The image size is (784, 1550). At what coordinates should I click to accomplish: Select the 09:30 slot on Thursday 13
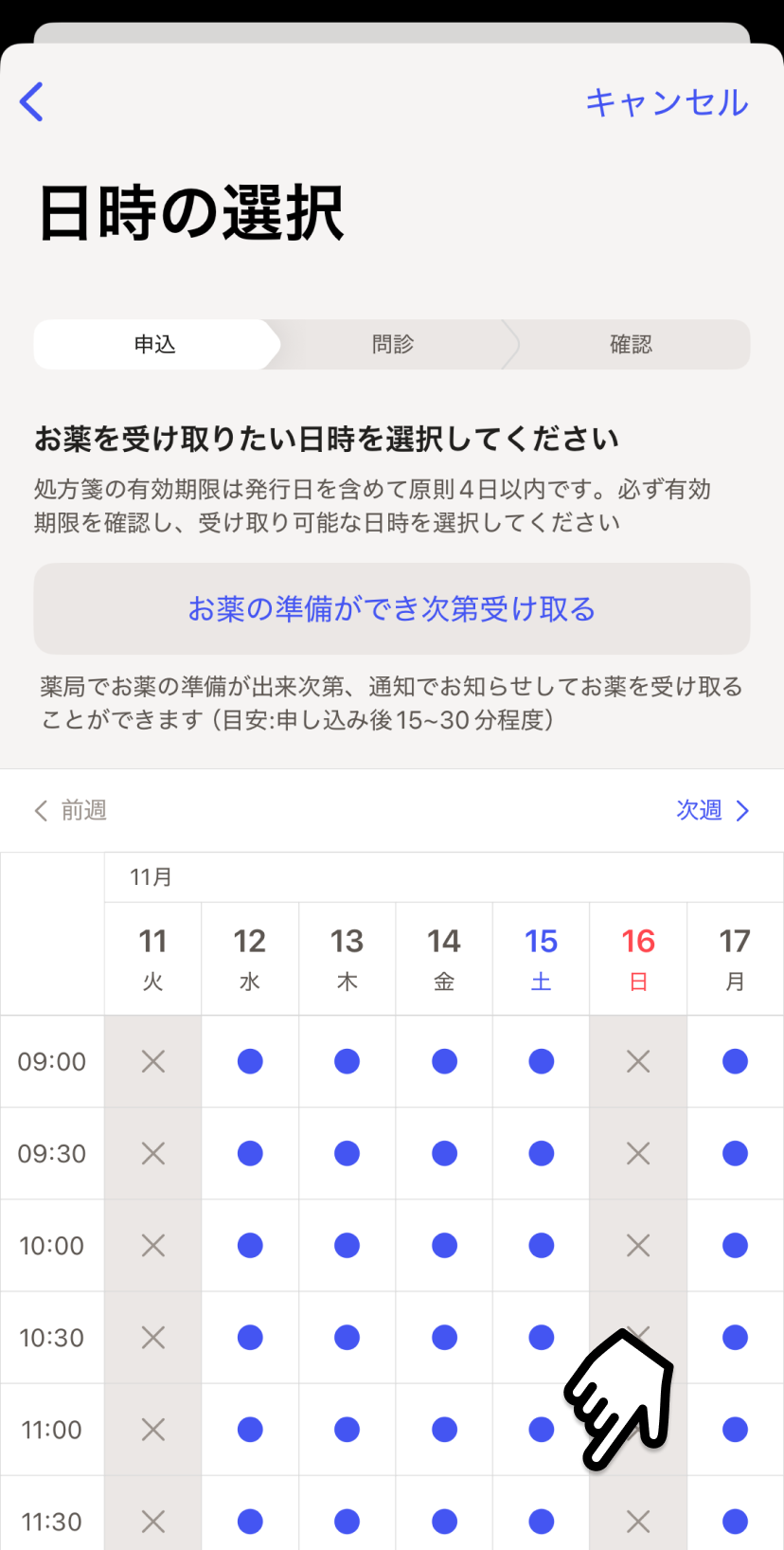[x=347, y=1153]
